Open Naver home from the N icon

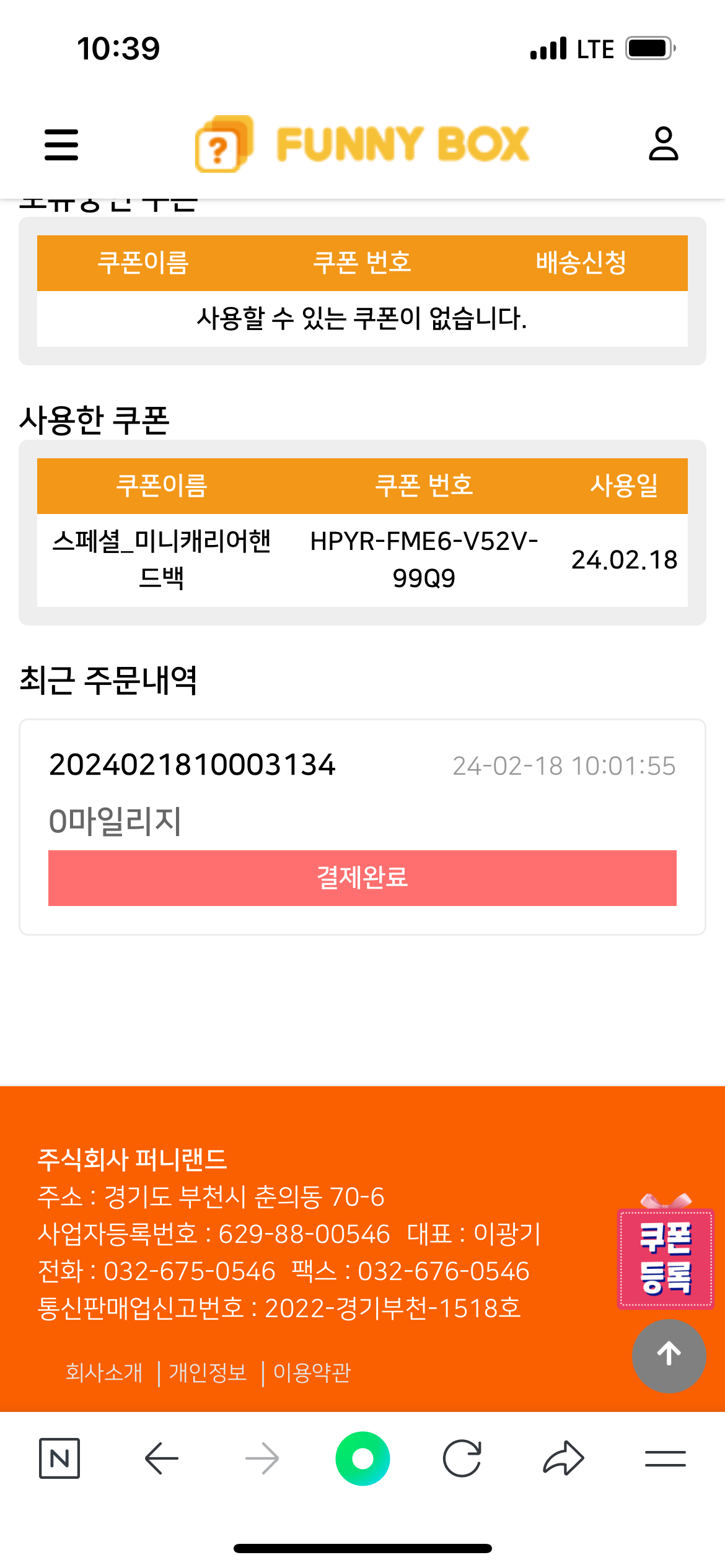pos(59,1458)
